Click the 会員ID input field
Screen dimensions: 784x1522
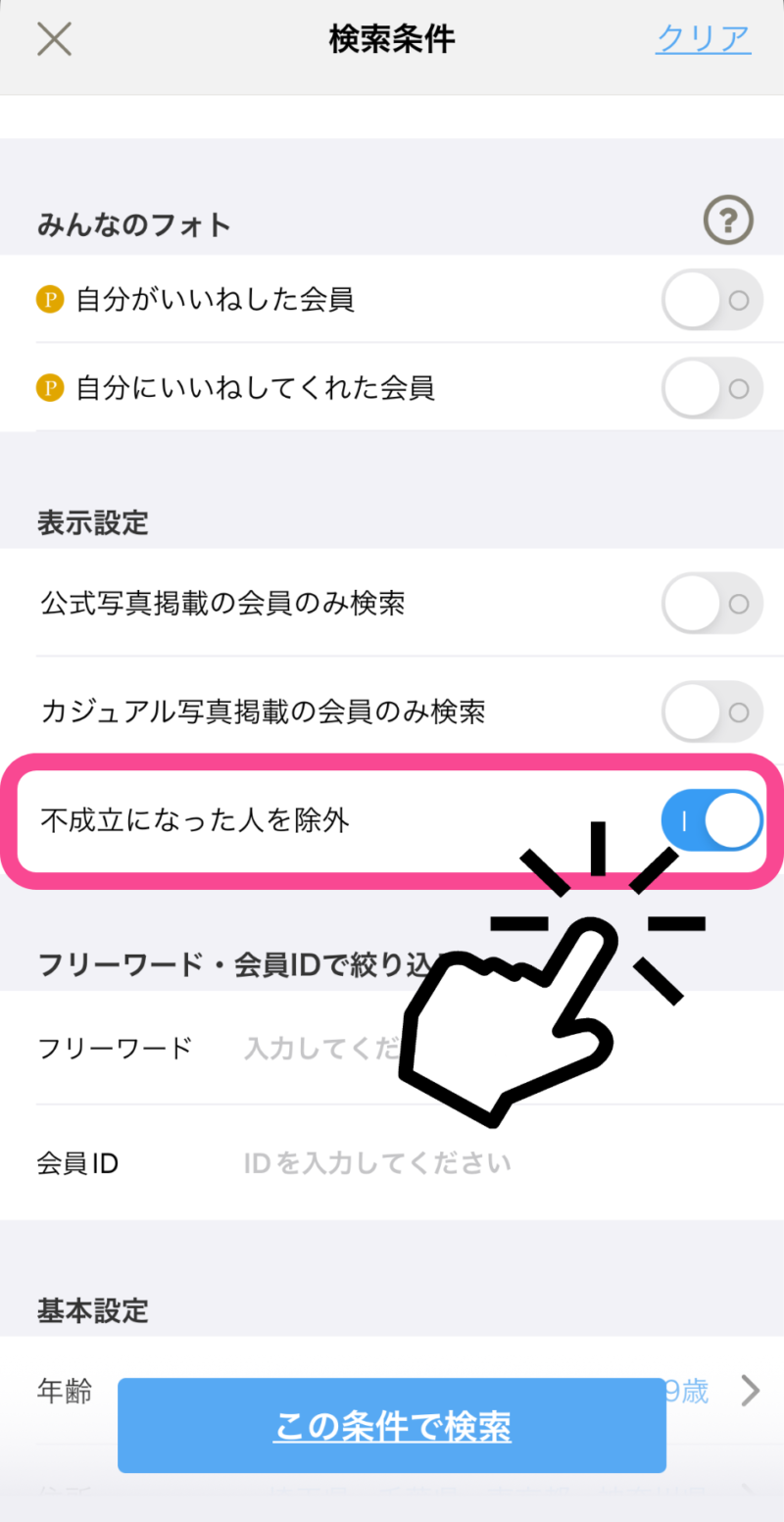[x=376, y=1162]
